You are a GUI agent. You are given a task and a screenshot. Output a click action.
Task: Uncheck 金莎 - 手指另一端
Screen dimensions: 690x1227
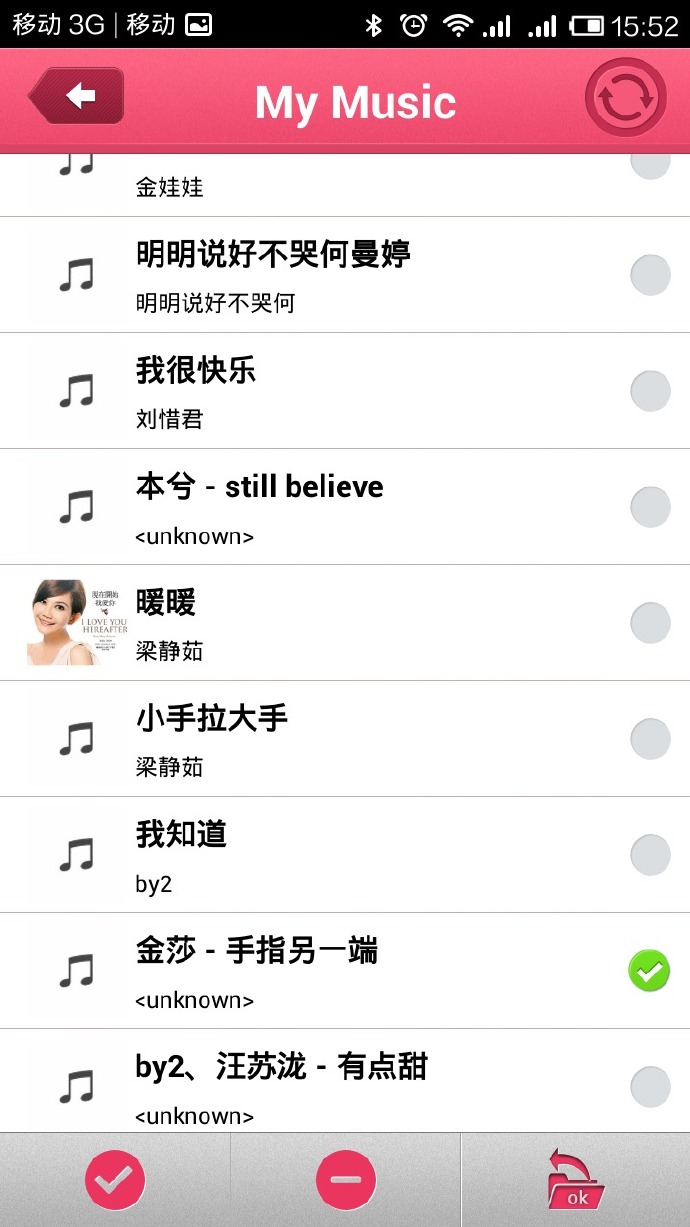click(650, 971)
